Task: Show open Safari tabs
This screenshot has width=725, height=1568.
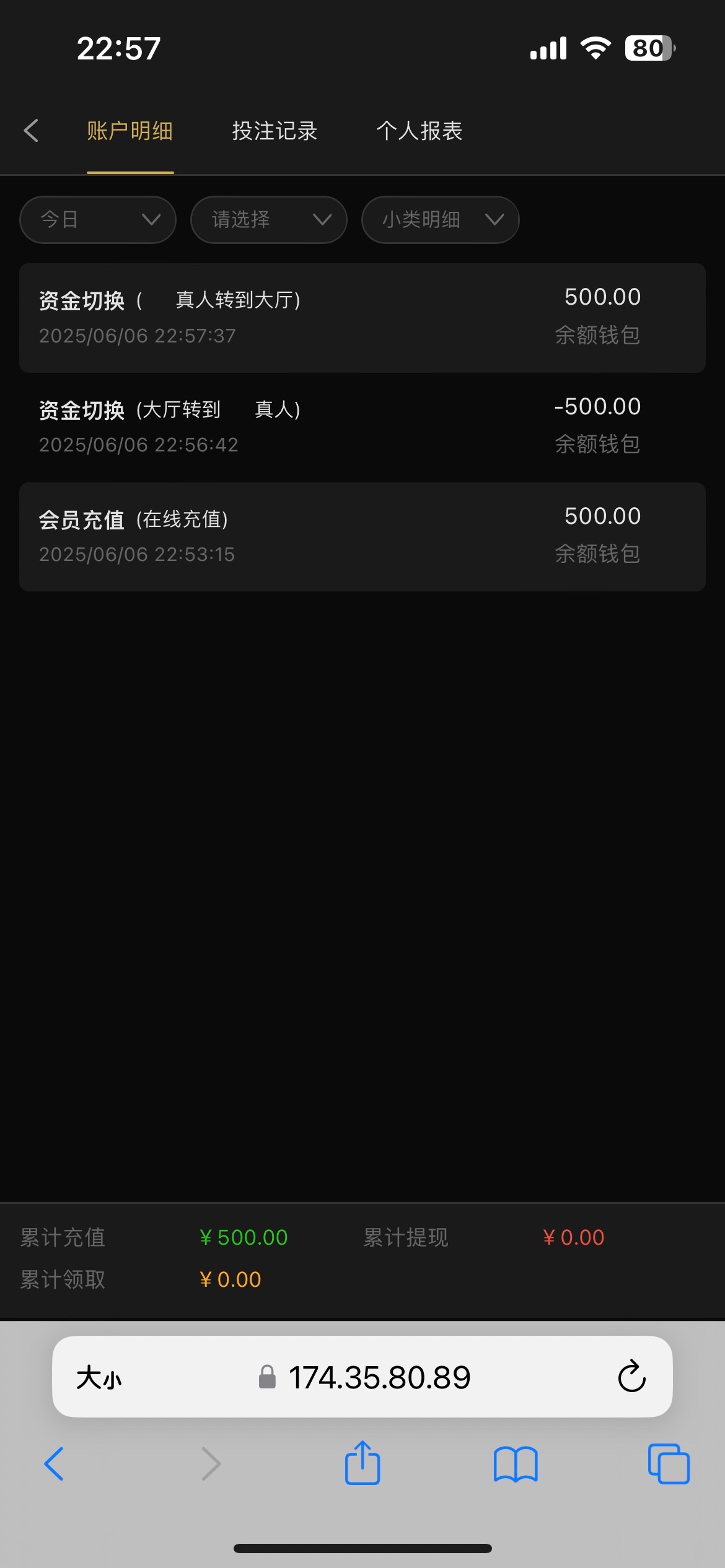Action: [x=669, y=1464]
